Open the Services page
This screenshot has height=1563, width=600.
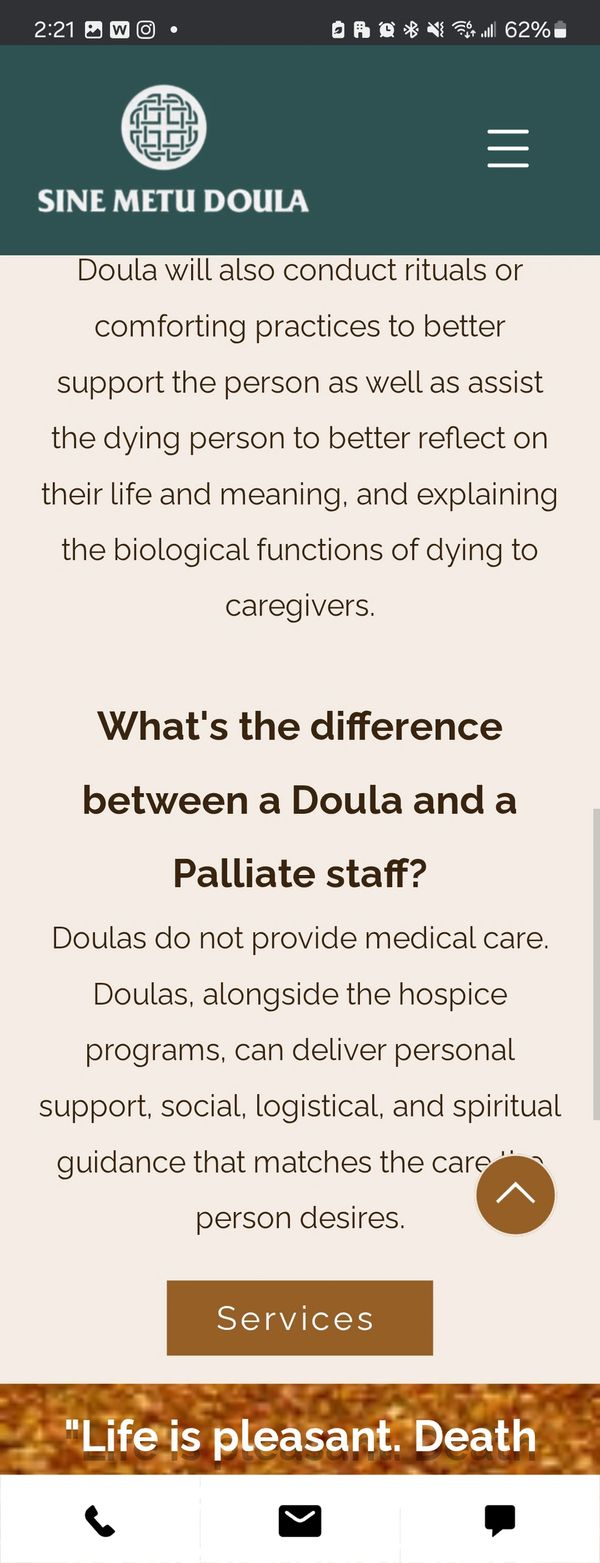(x=299, y=1318)
